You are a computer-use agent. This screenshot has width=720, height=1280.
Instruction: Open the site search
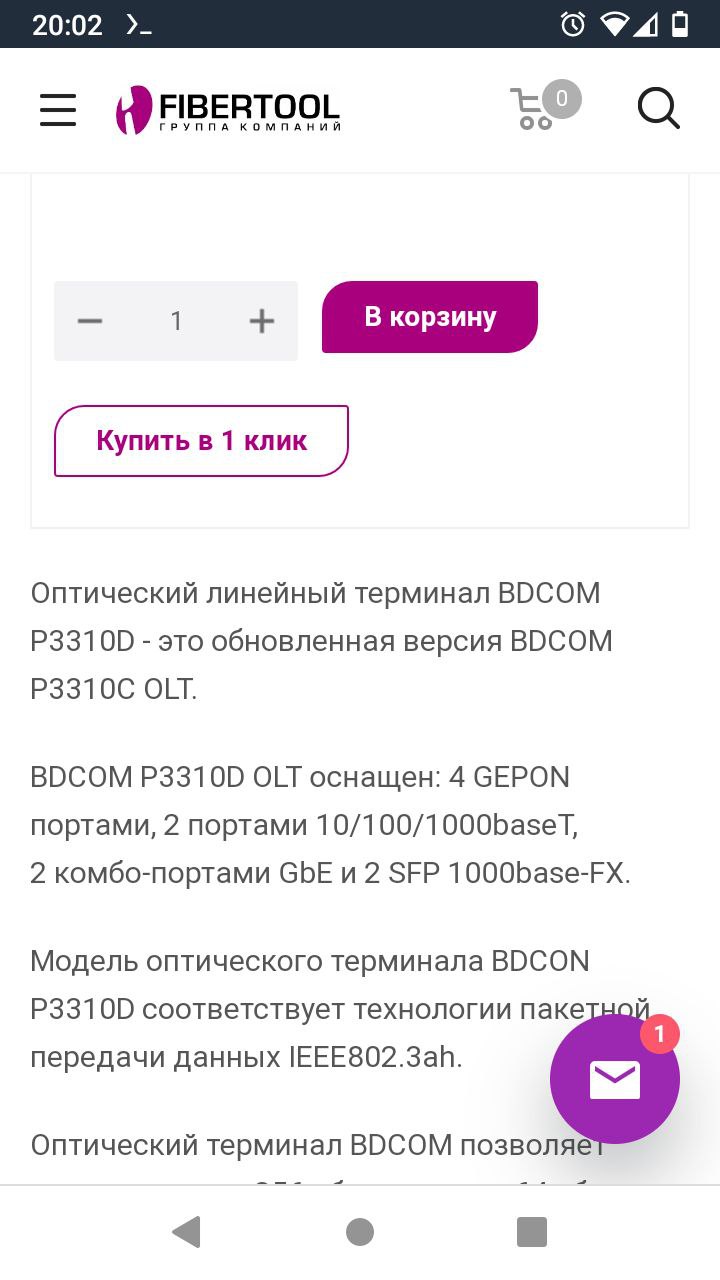click(x=658, y=109)
